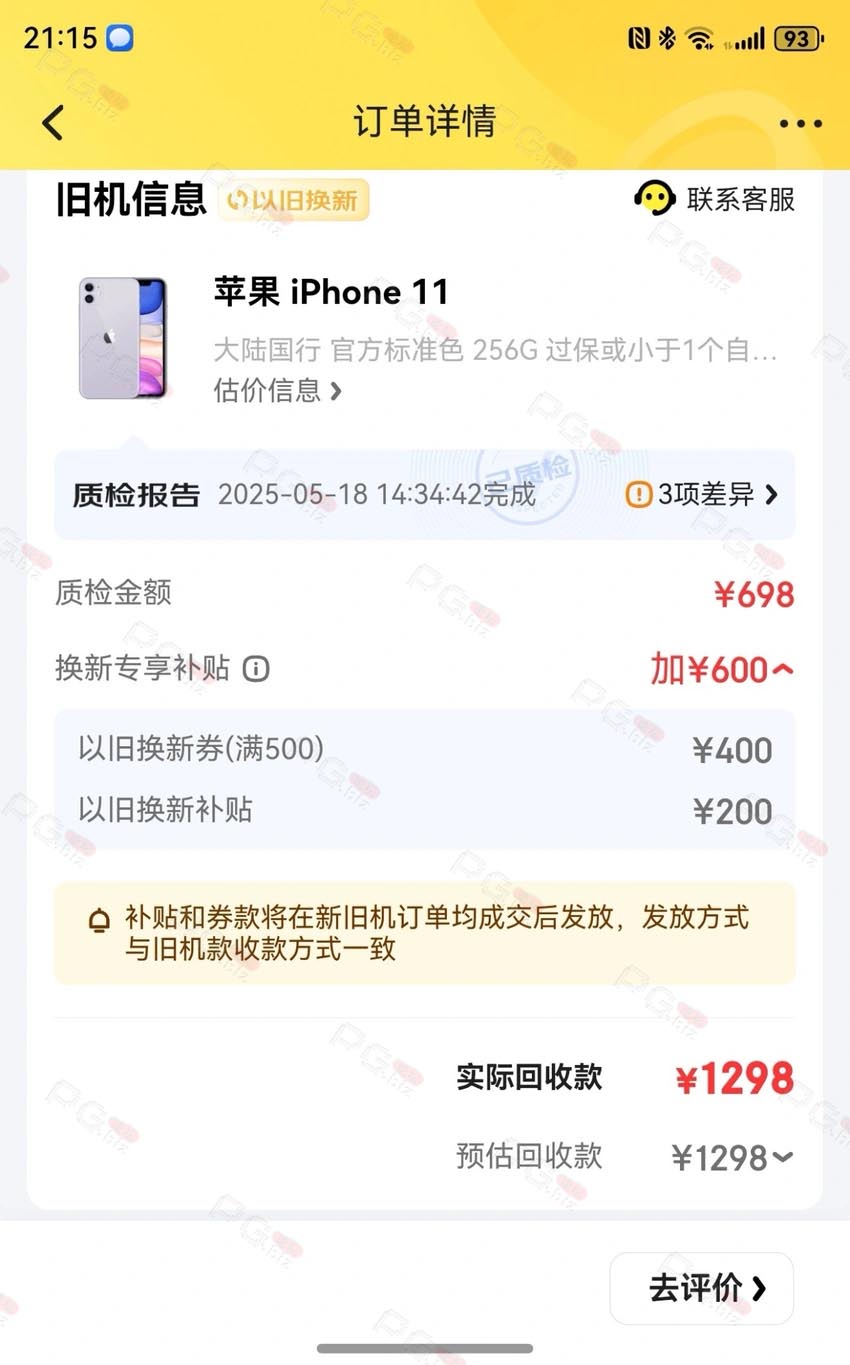Image resolution: width=850 pixels, height=1365 pixels.
Task: Contact customer service (联系客服)
Action: coord(715,198)
